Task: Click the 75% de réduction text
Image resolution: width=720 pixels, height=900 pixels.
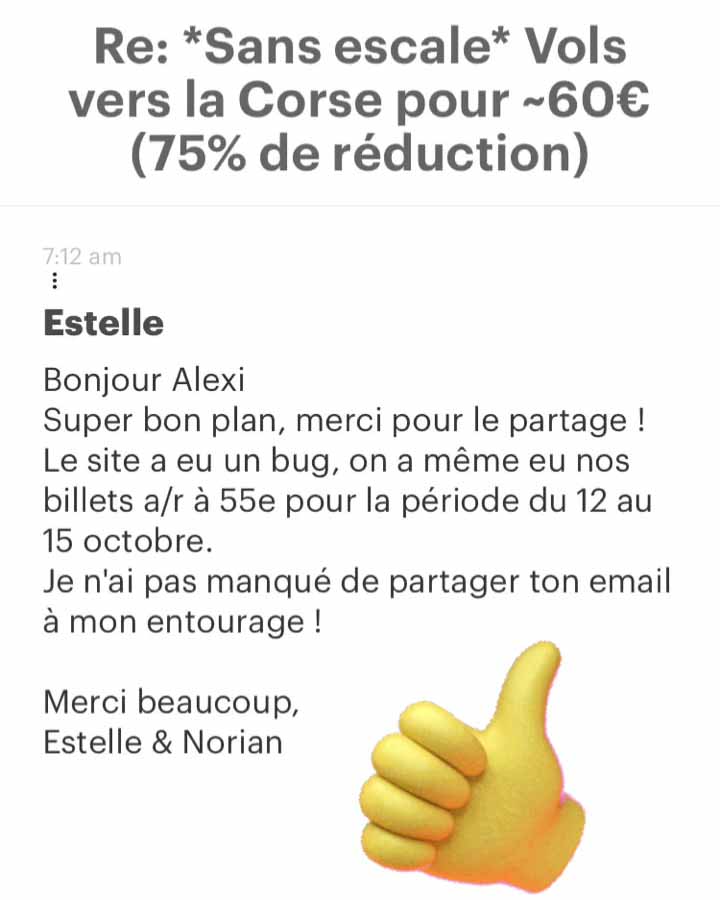Action: coord(360,152)
